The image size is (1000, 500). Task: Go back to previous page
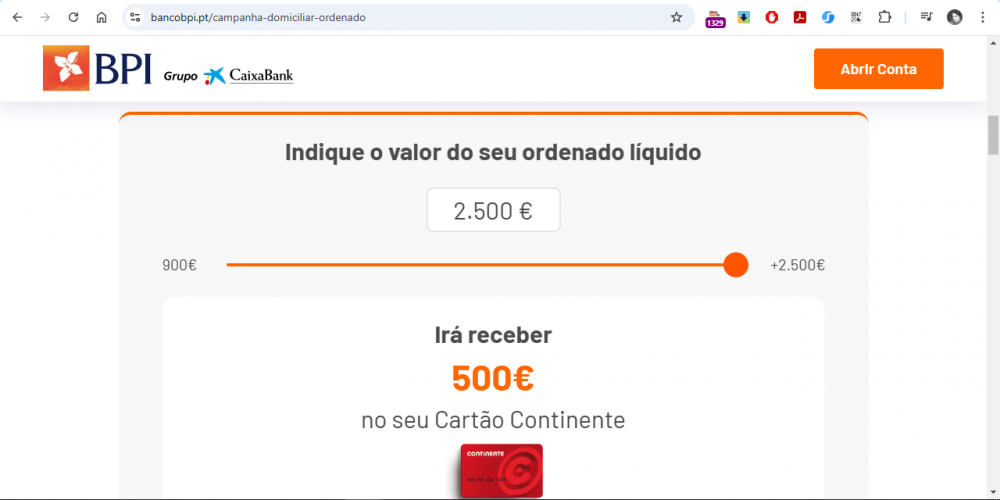pos(17,17)
